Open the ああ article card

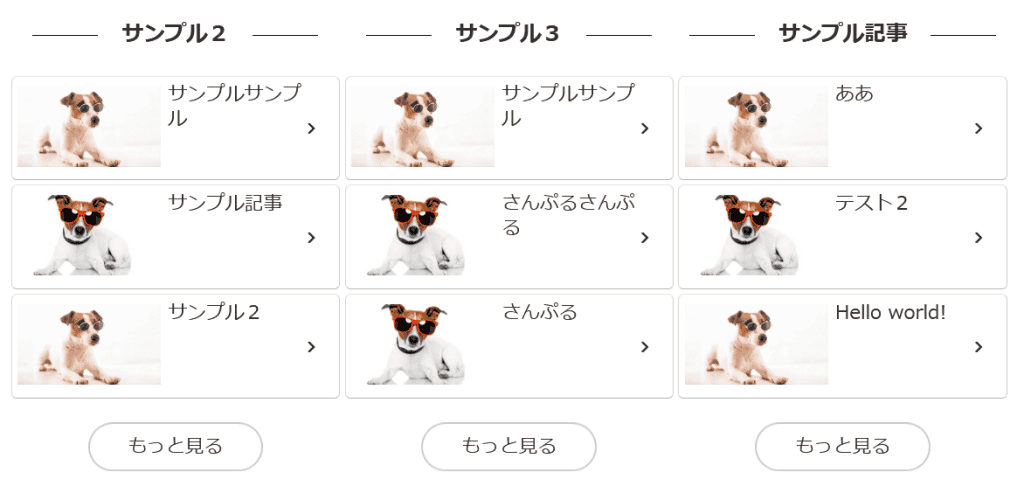pos(842,128)
